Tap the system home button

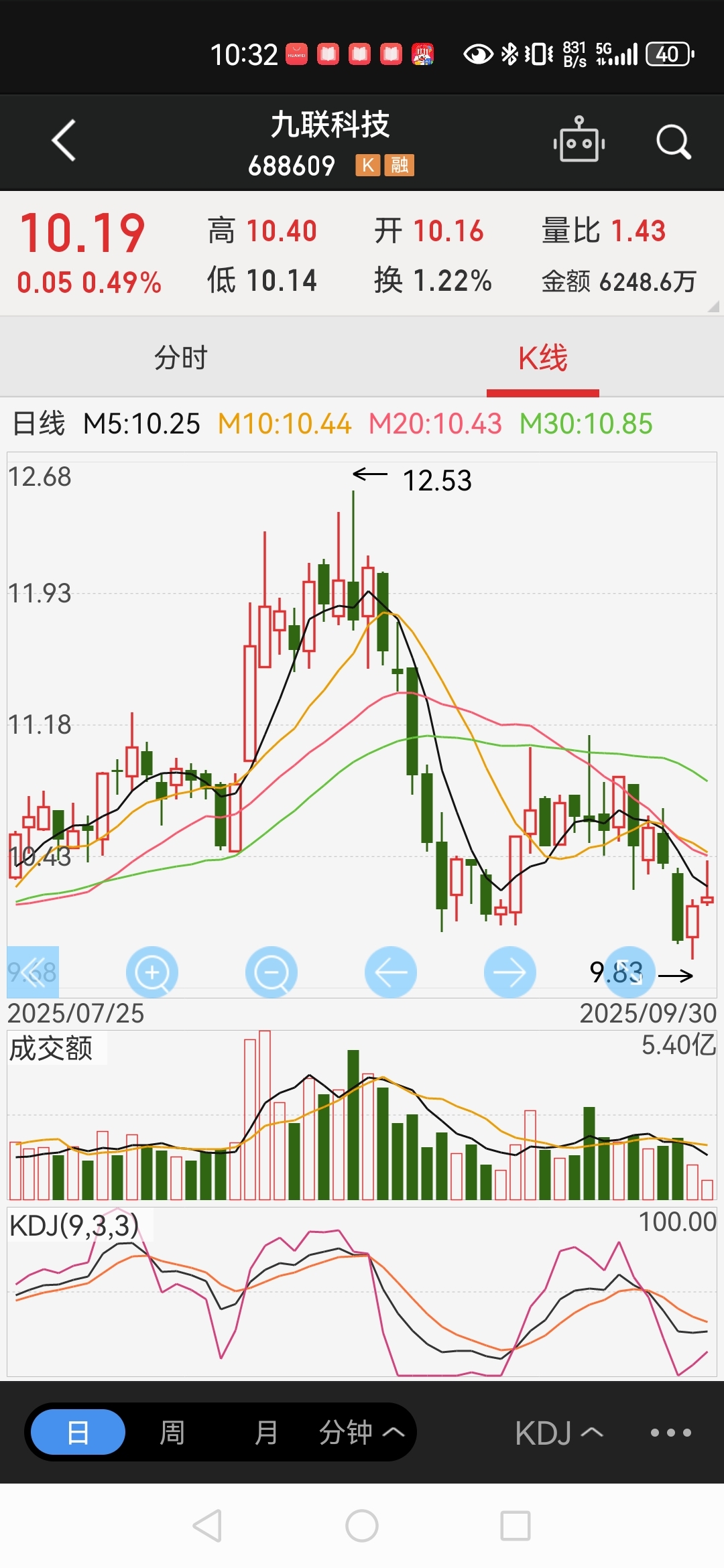tap(362, 1526)
